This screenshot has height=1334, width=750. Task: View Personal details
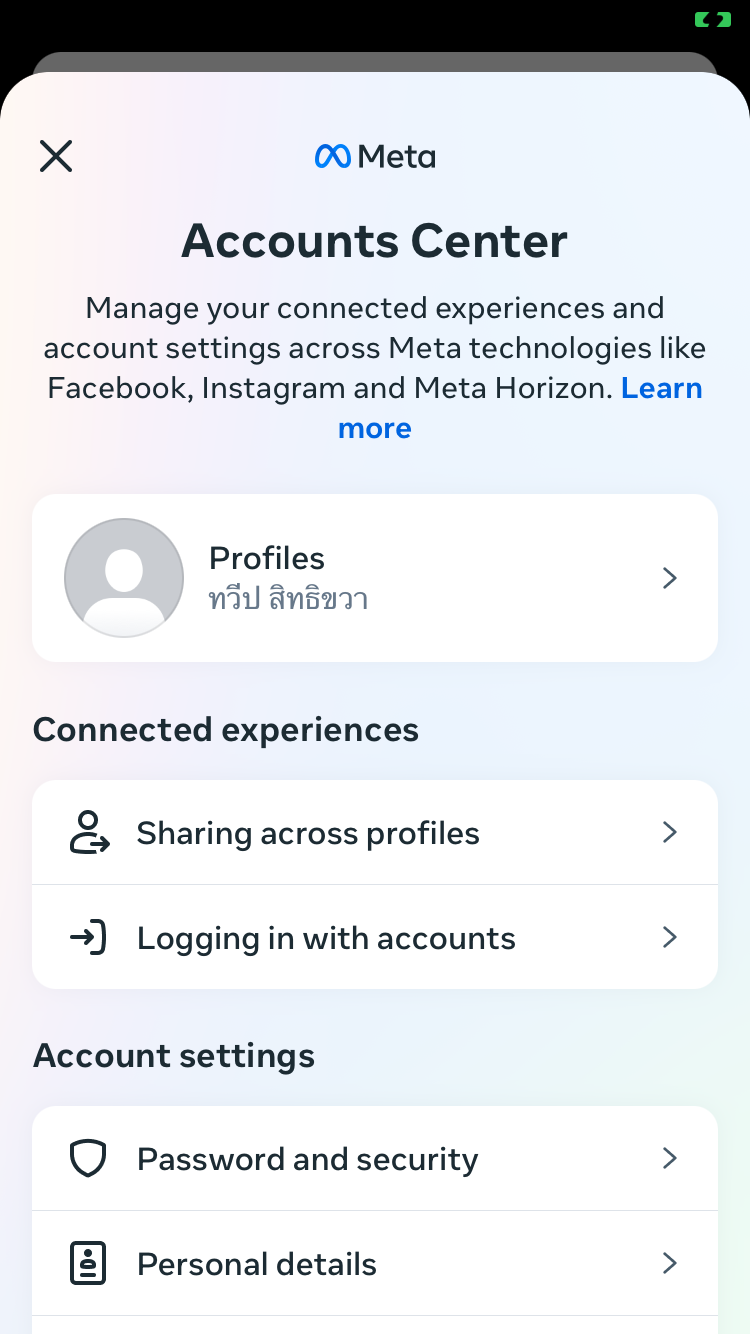375,1264
